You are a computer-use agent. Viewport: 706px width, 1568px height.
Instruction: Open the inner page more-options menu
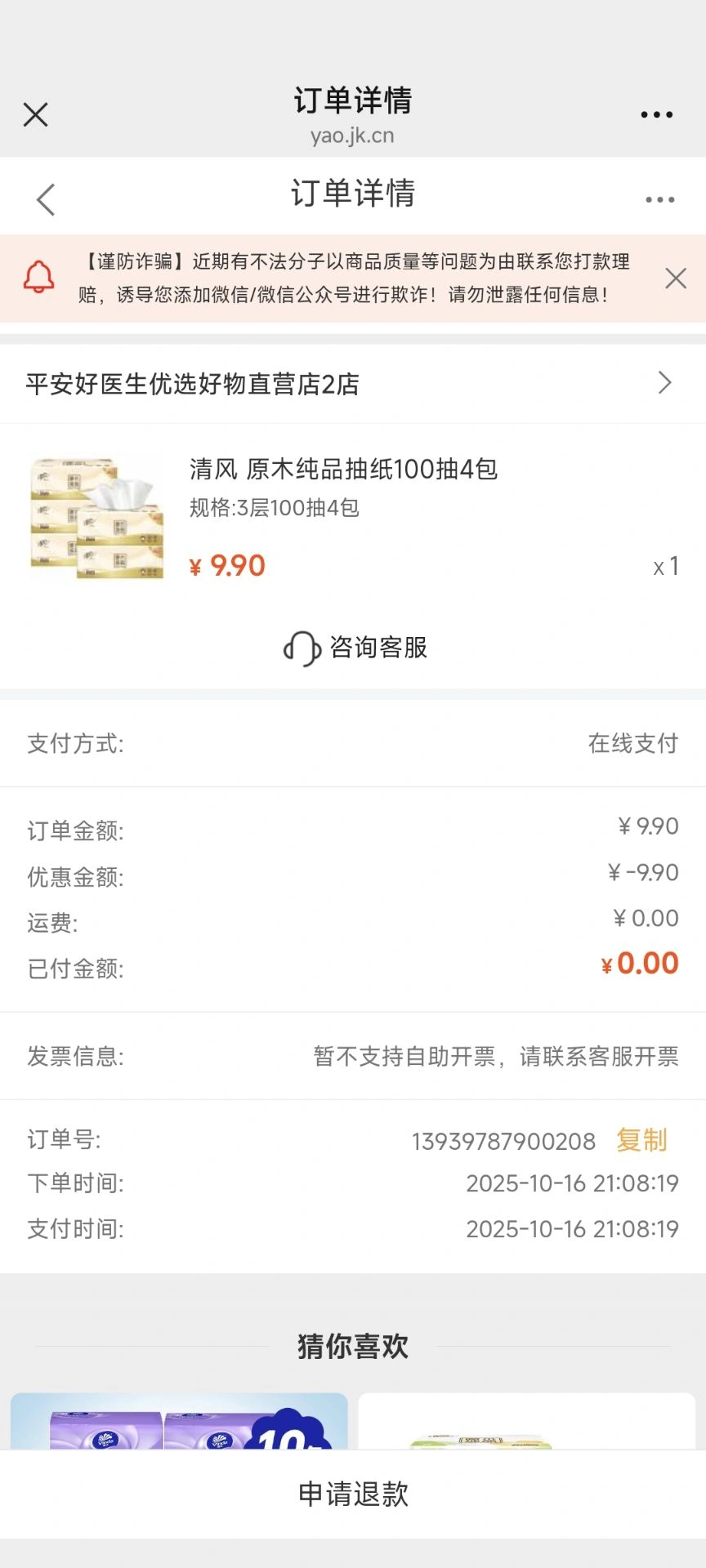[x=659, y=199]
